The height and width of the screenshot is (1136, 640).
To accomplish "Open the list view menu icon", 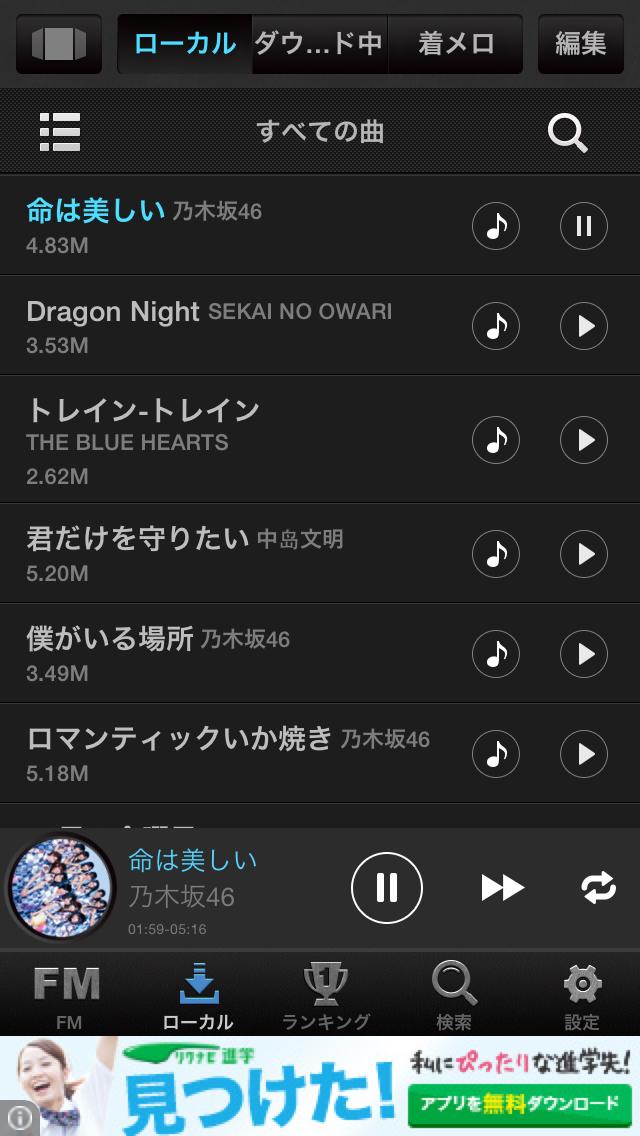I will [x=60, y=132].
